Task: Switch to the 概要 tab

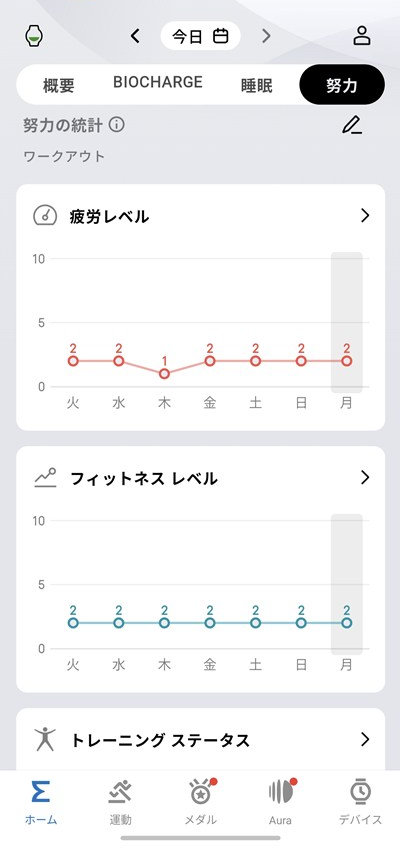Action: (x=58, y=85)
